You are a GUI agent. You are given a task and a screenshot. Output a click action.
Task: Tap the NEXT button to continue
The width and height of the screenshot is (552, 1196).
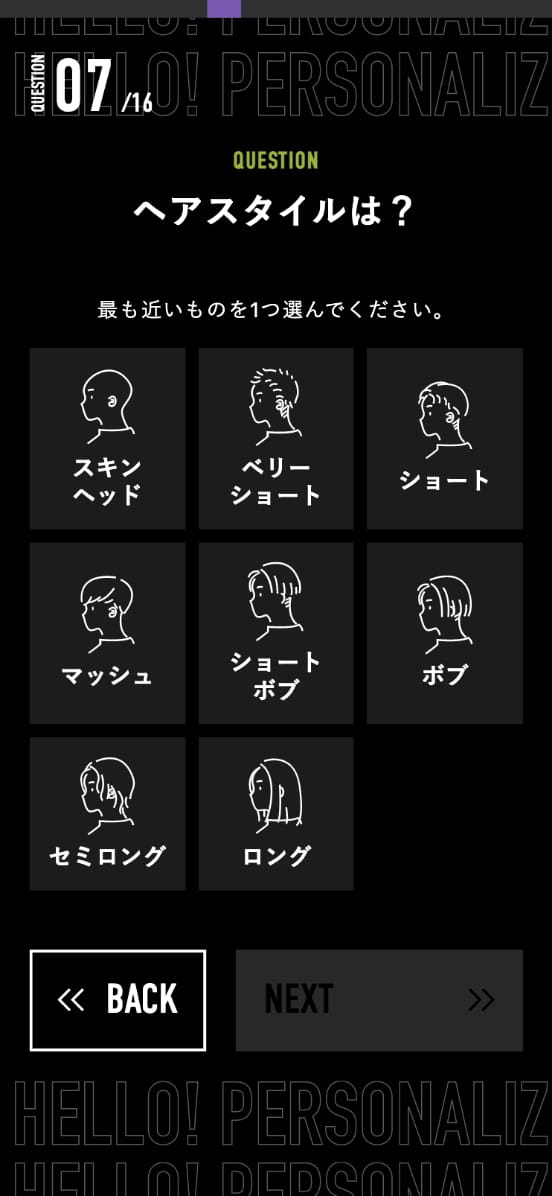pyautogui.click(x=379, y=1000)
